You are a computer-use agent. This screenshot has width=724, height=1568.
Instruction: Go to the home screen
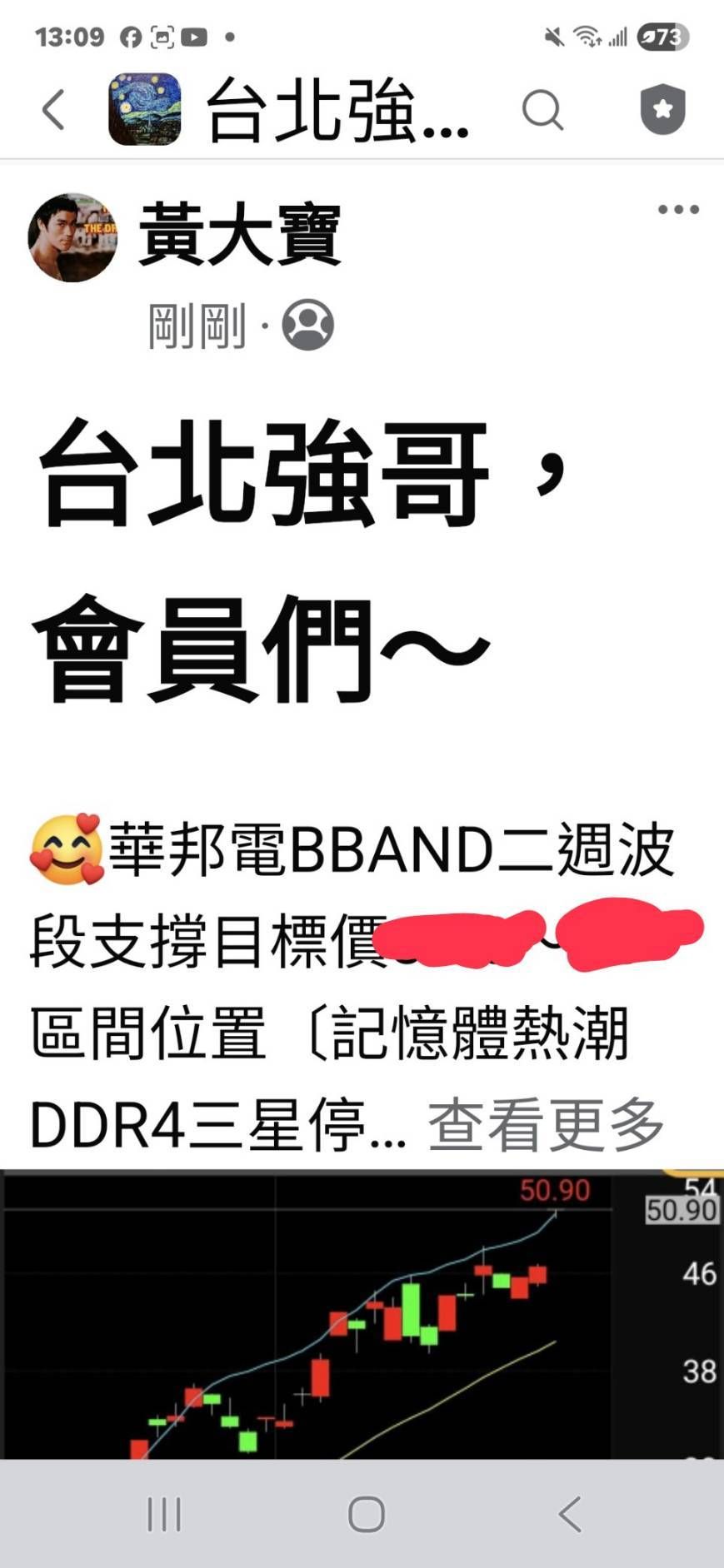(366, 1514)
